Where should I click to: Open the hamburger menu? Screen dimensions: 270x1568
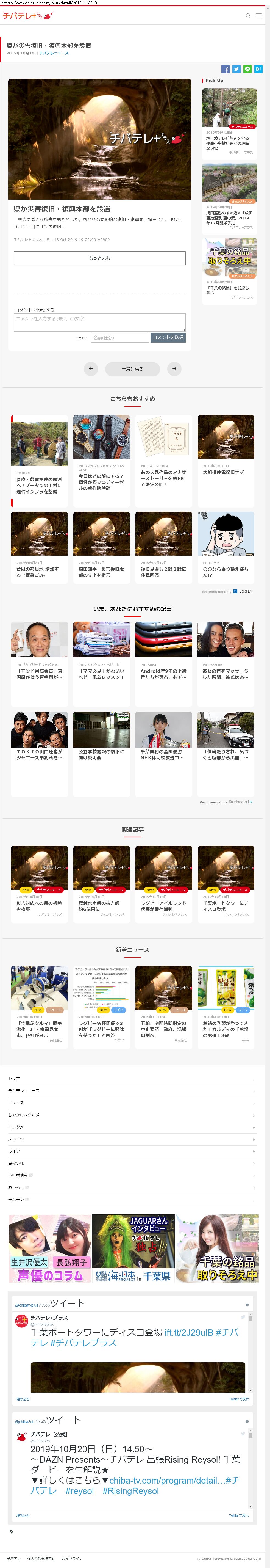(x=258, y=16)
